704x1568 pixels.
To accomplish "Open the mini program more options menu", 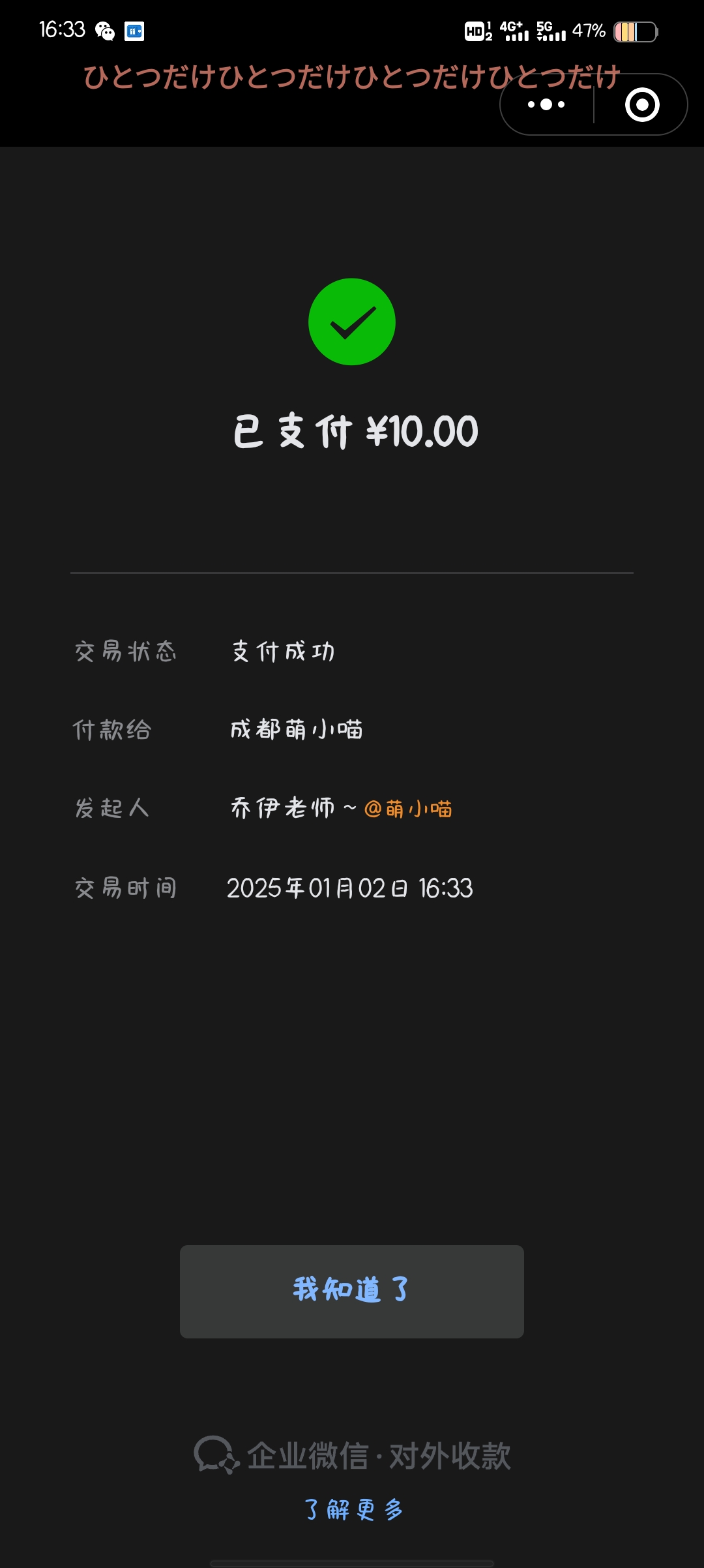I will tap(546, 104).
